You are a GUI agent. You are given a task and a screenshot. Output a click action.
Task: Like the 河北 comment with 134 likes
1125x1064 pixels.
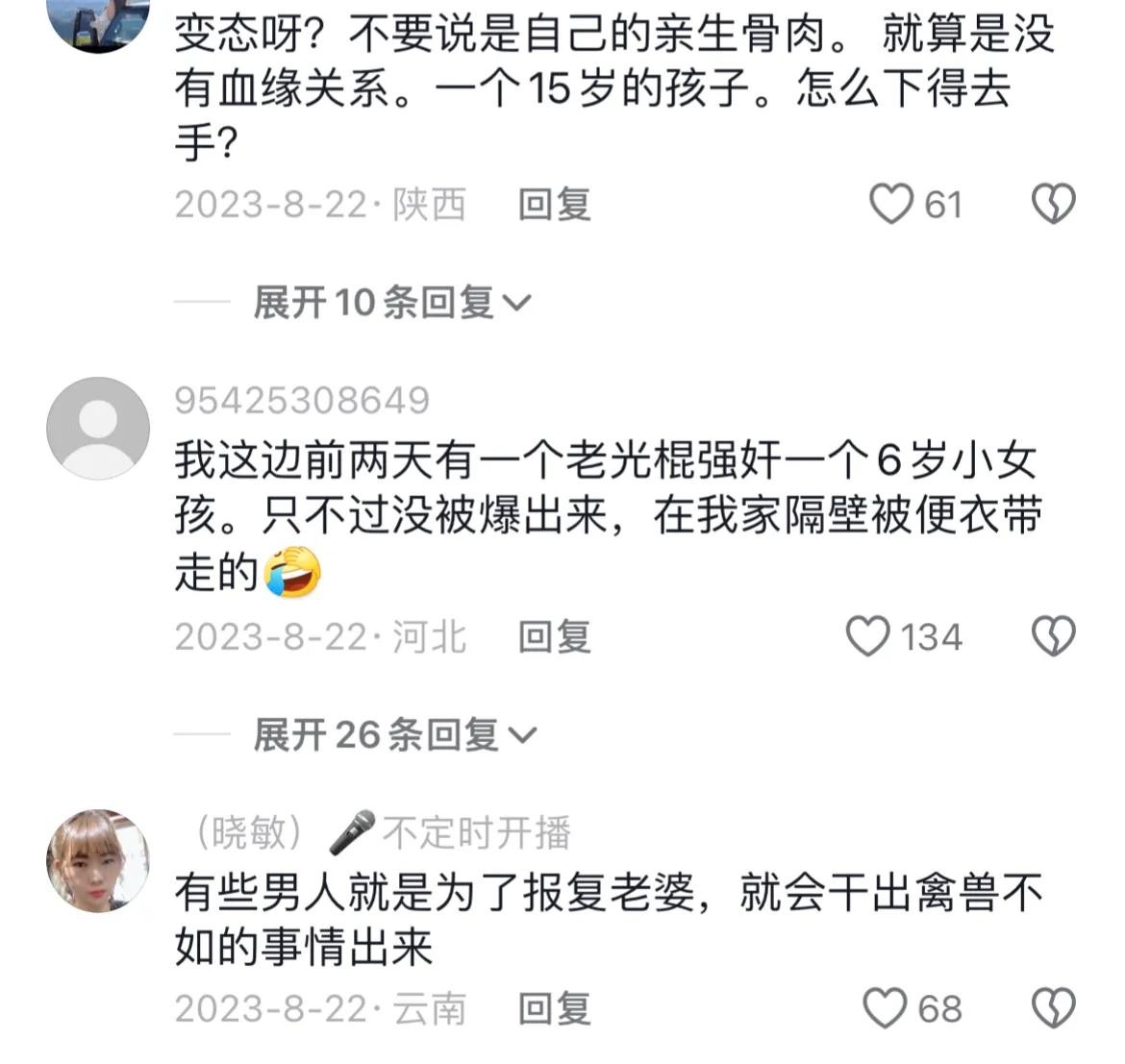[x=867, y=637]
